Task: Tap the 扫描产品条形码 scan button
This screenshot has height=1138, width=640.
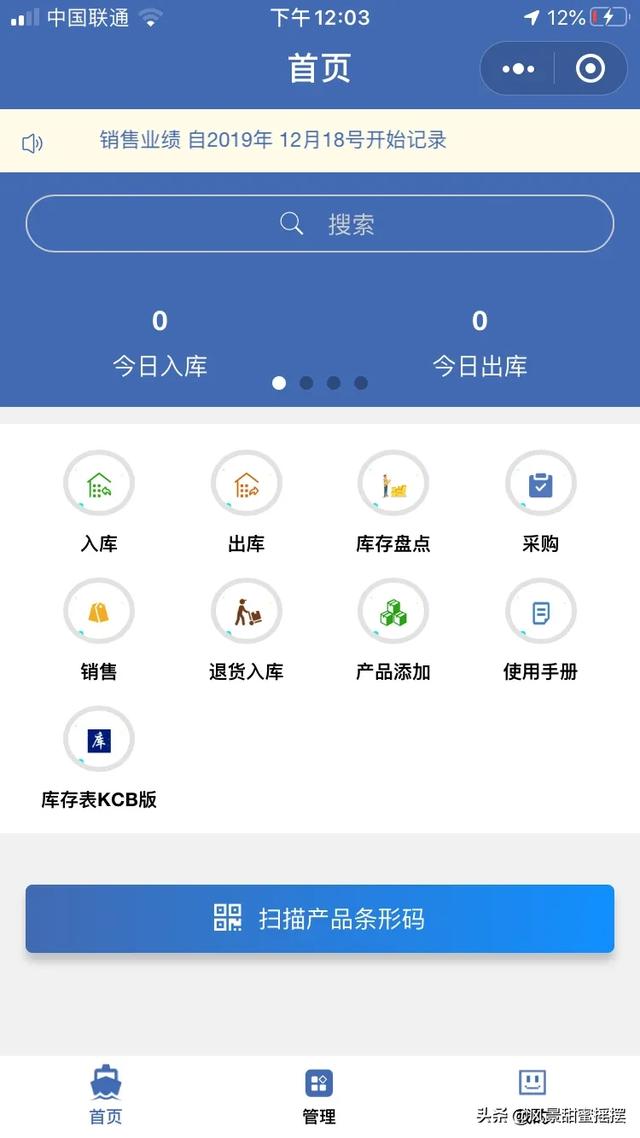Action: [x=319, y=918]
